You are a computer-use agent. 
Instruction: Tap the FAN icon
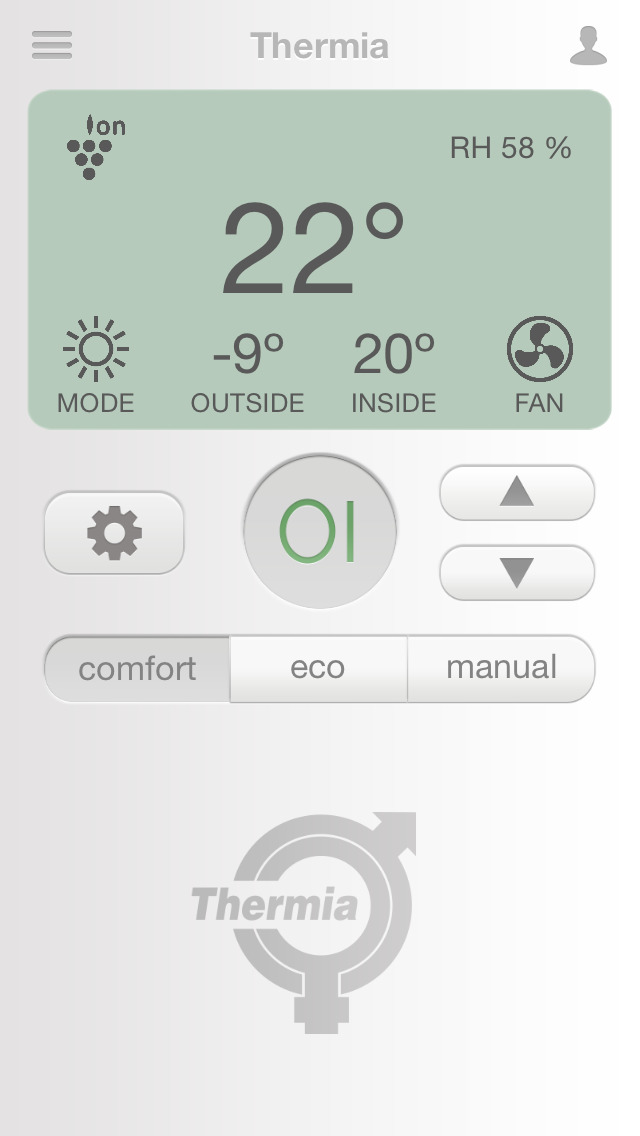[539, 349]
